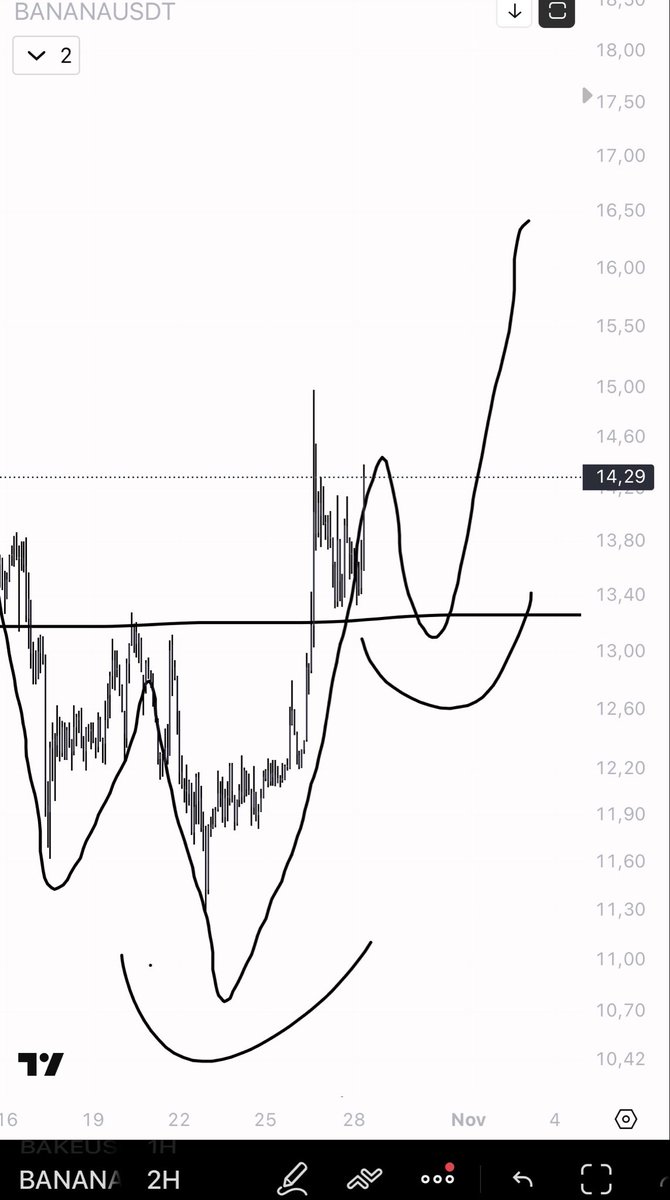670x1200 pixels.
Task: Tap the dark square bracket button at top
Action: pyautogui.click(x=557, y=11)
